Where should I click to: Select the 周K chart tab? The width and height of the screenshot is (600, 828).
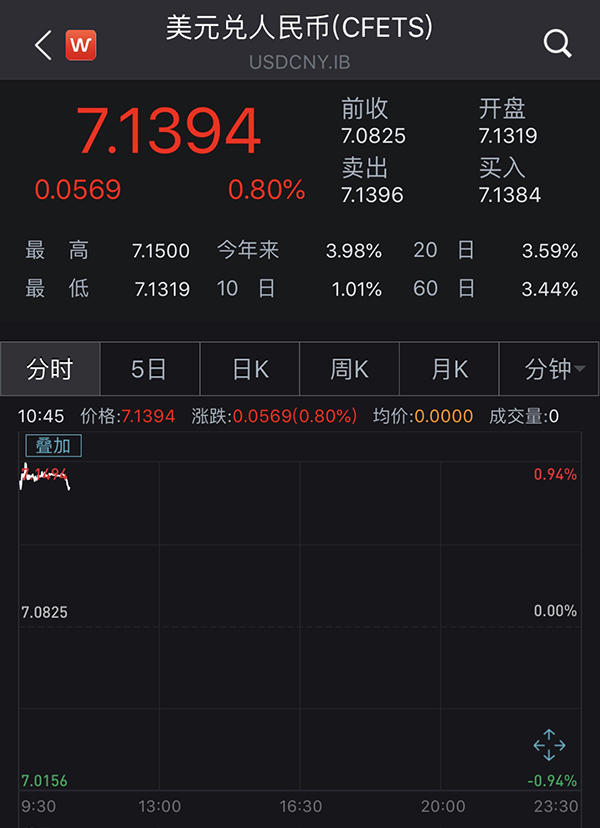(349, 370)
